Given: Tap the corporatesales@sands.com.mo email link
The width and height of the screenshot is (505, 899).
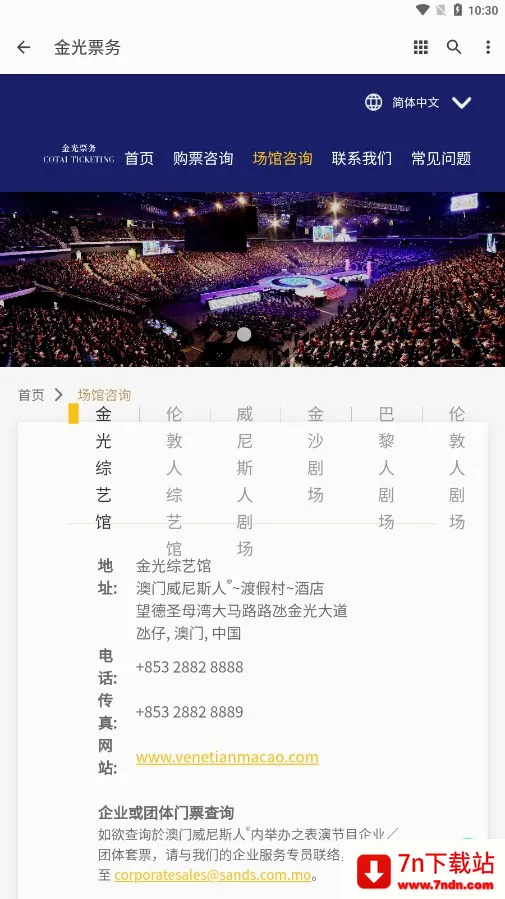Looking at the screenshot, I should 213,875.
